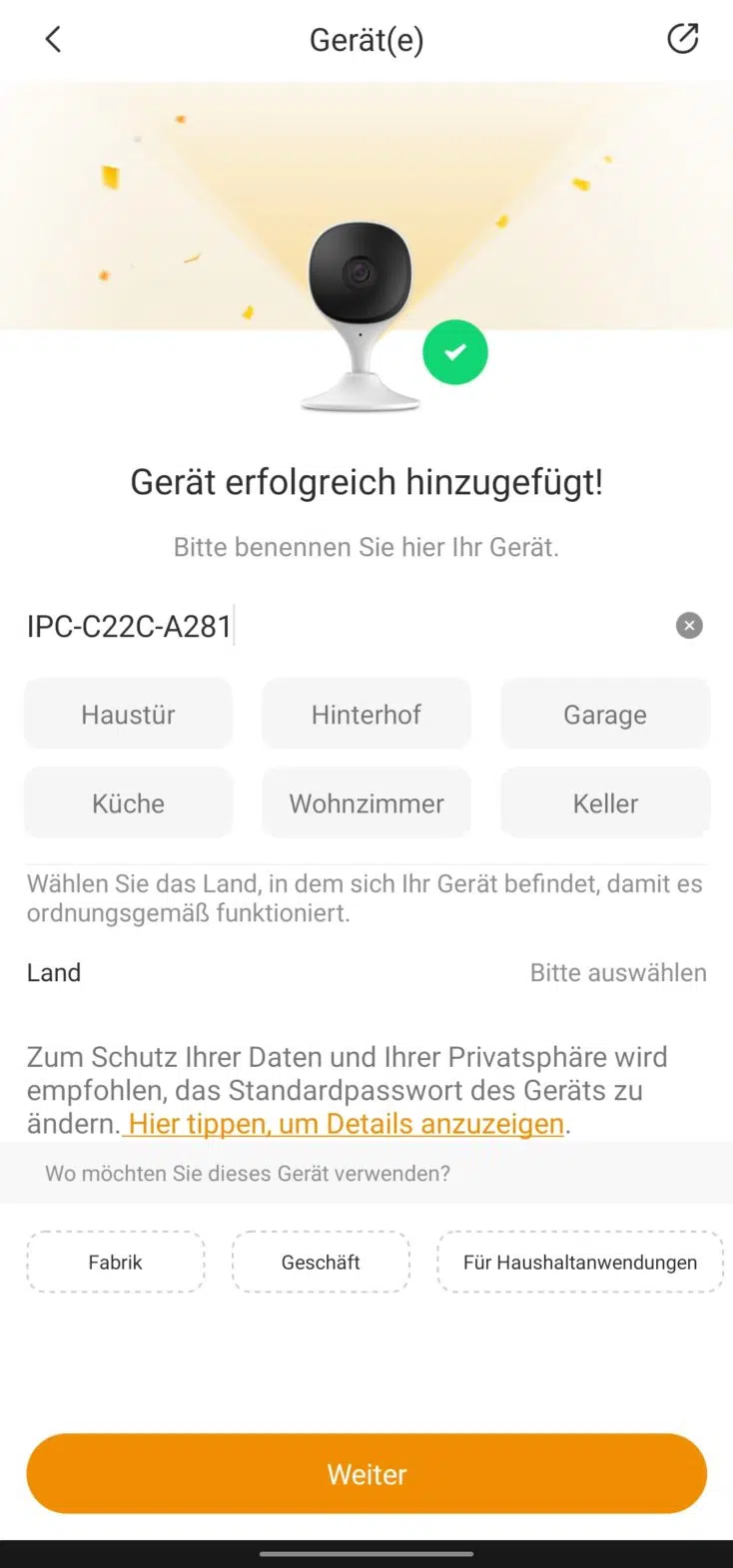The image size is (733, 1568).
Task: Choose Garage as the device name
Action: click(604, 714)
